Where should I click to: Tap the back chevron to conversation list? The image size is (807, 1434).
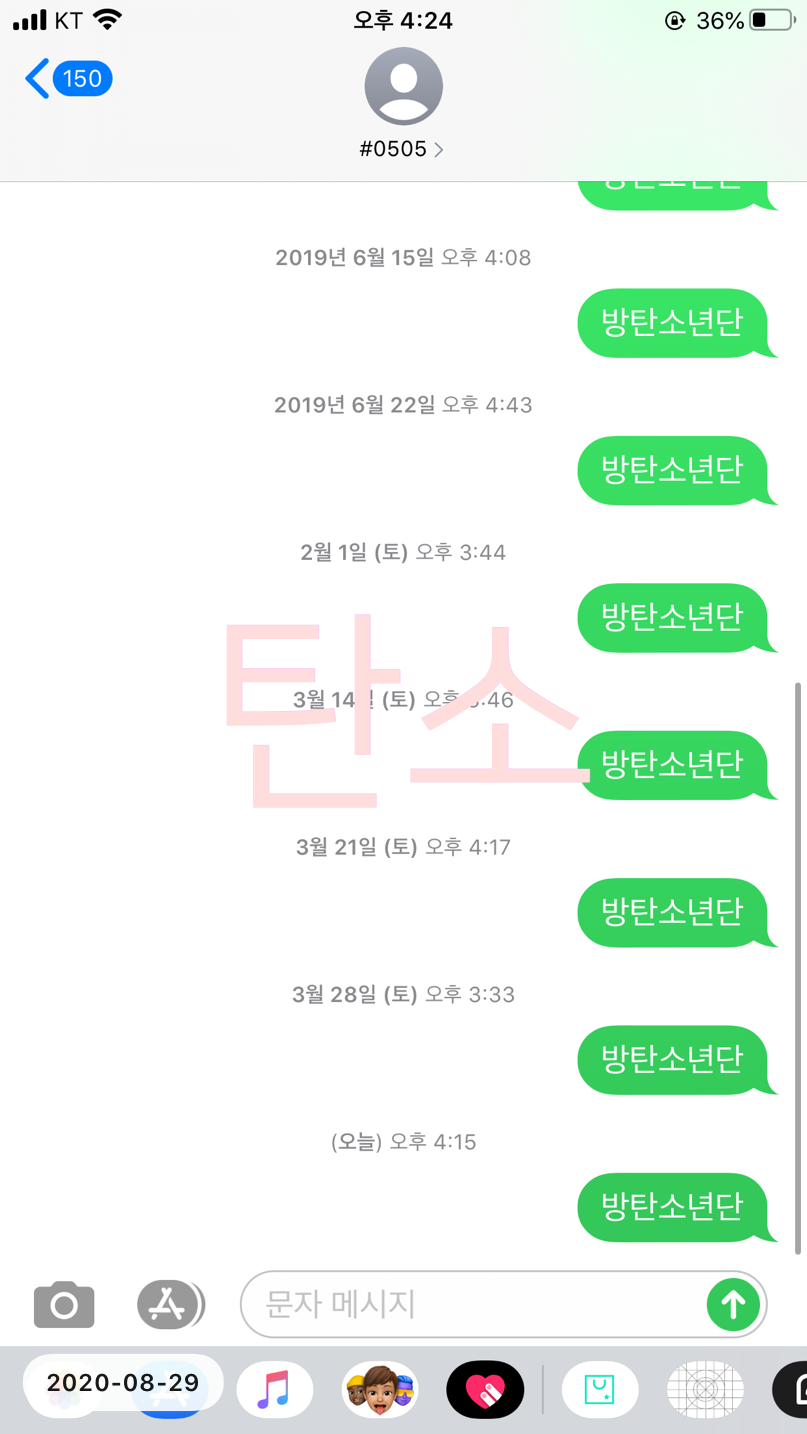pyautogui.click(x=35, y=77)
